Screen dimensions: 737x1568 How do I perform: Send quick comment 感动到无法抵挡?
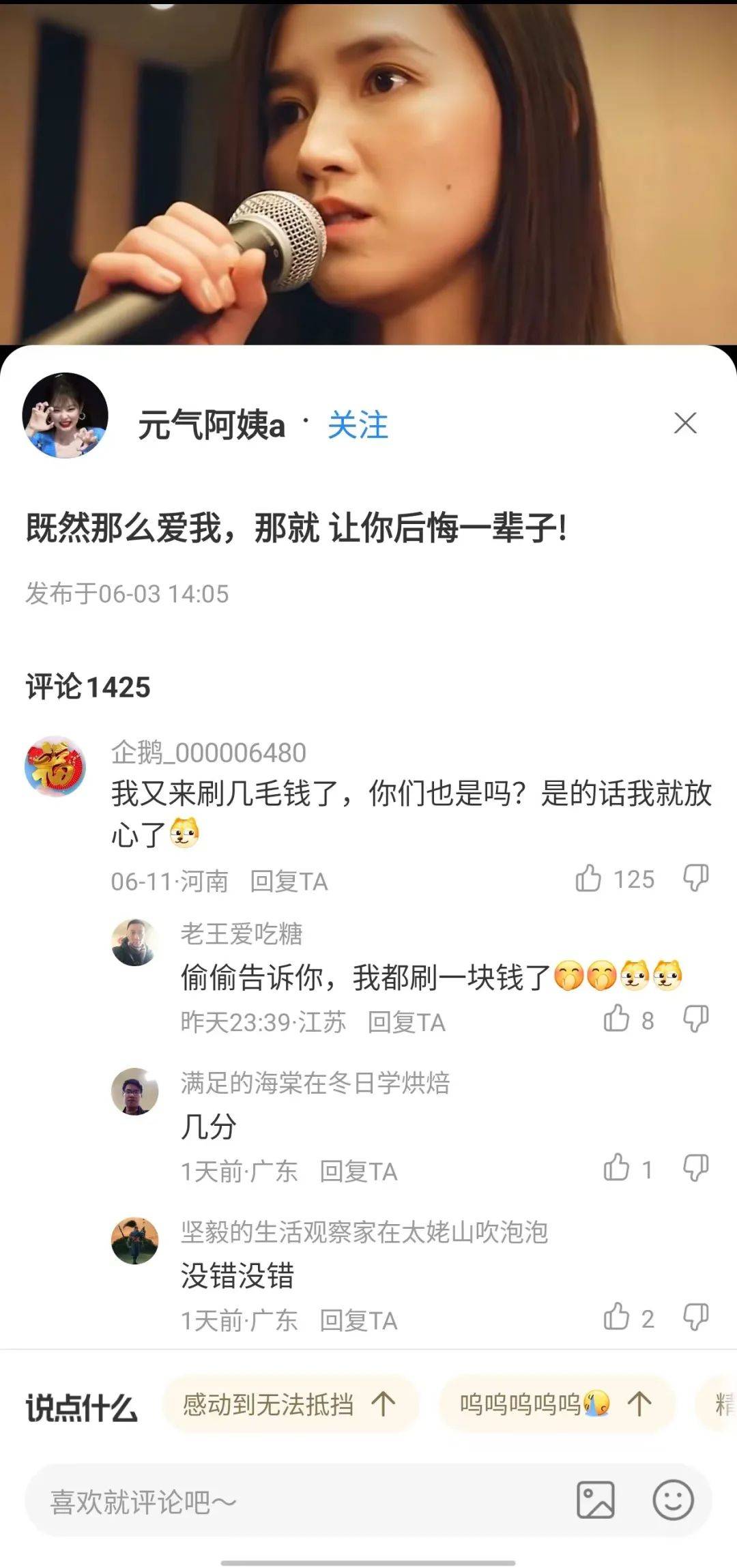(x=290, y=1404)
